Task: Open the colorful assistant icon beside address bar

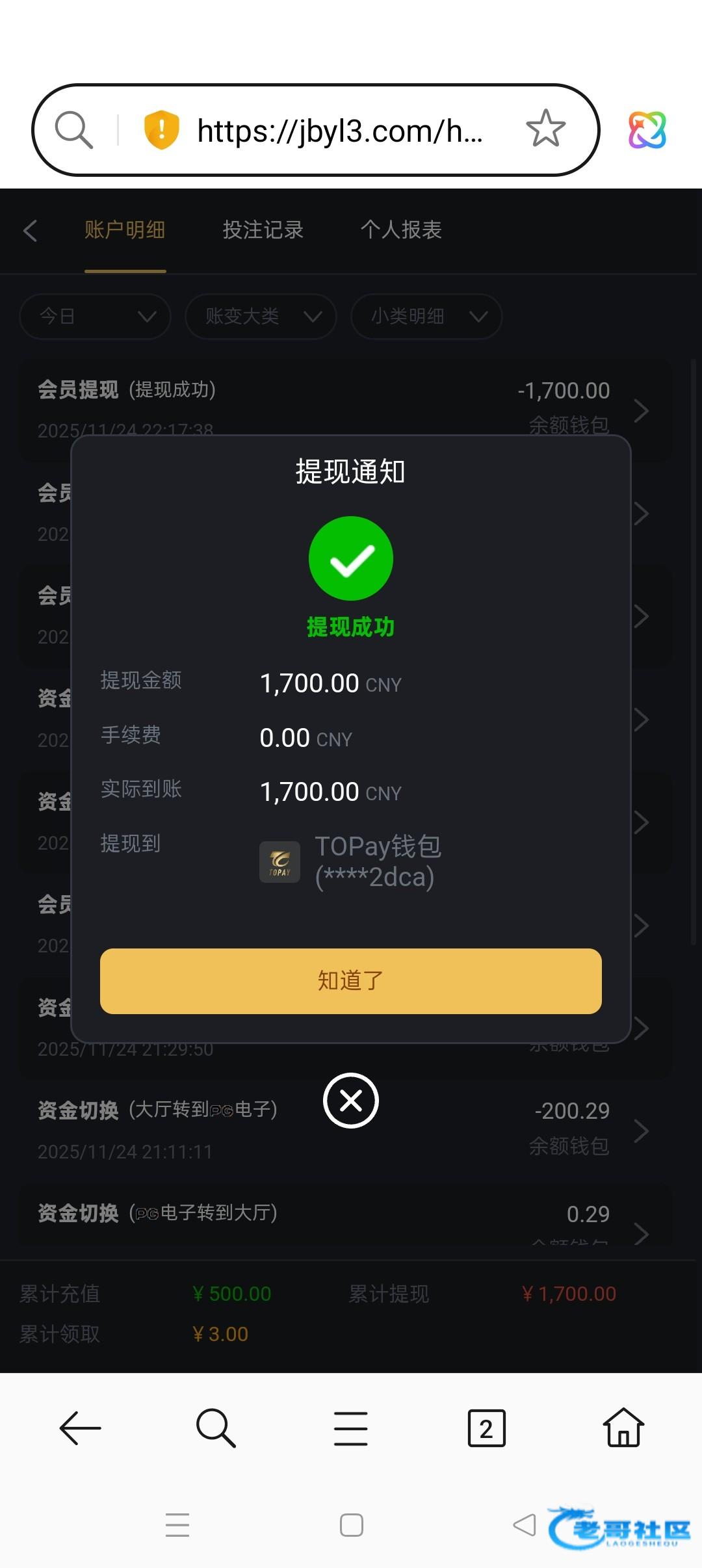Action: click(647, 129)
